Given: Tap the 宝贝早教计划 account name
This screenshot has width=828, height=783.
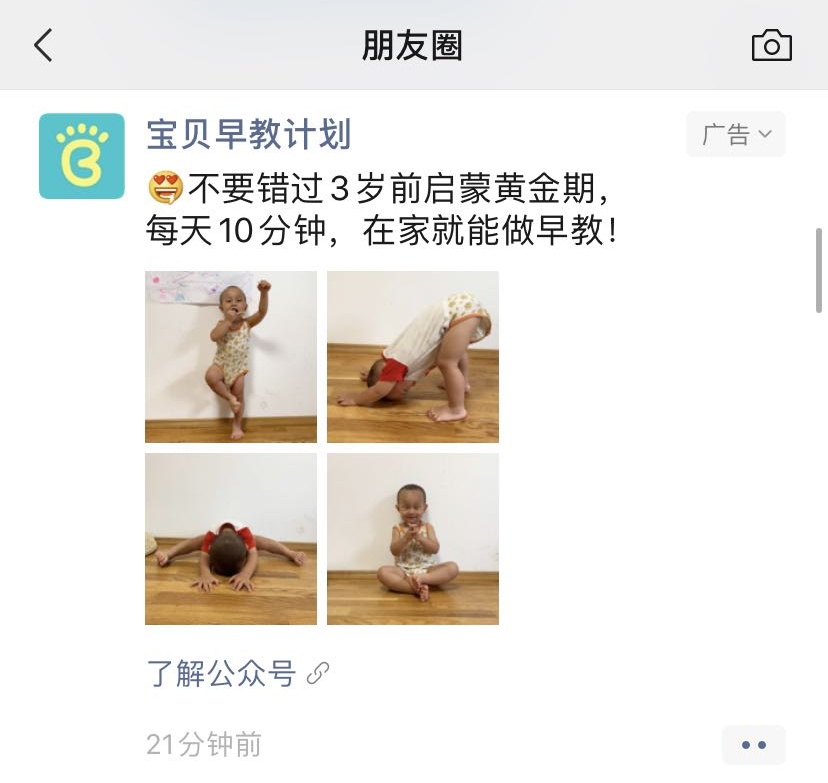Looking at the screenshot, I should [x=248, y=134].
